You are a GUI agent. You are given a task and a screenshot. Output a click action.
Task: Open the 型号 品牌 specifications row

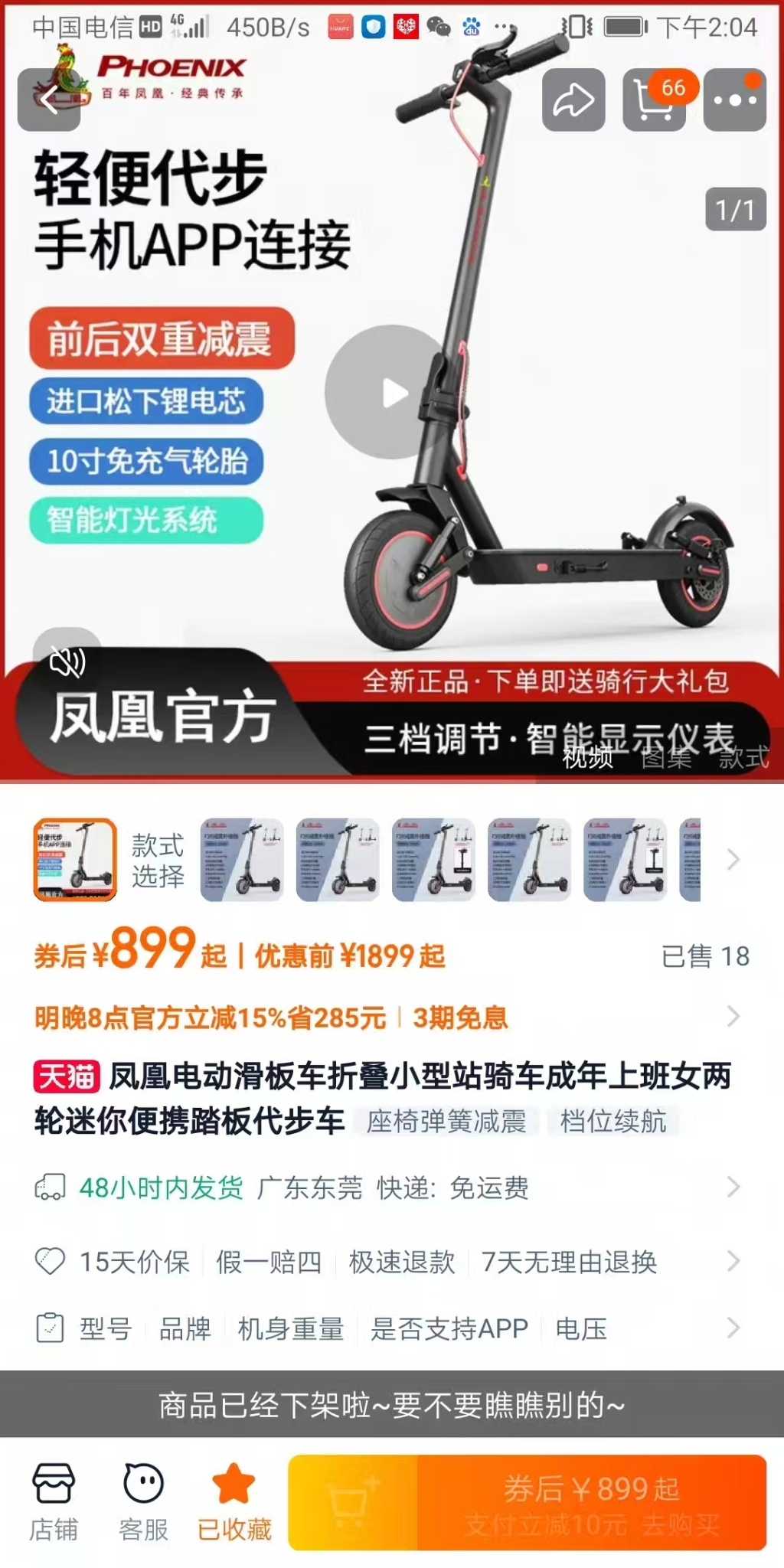tap(383, 1328)
